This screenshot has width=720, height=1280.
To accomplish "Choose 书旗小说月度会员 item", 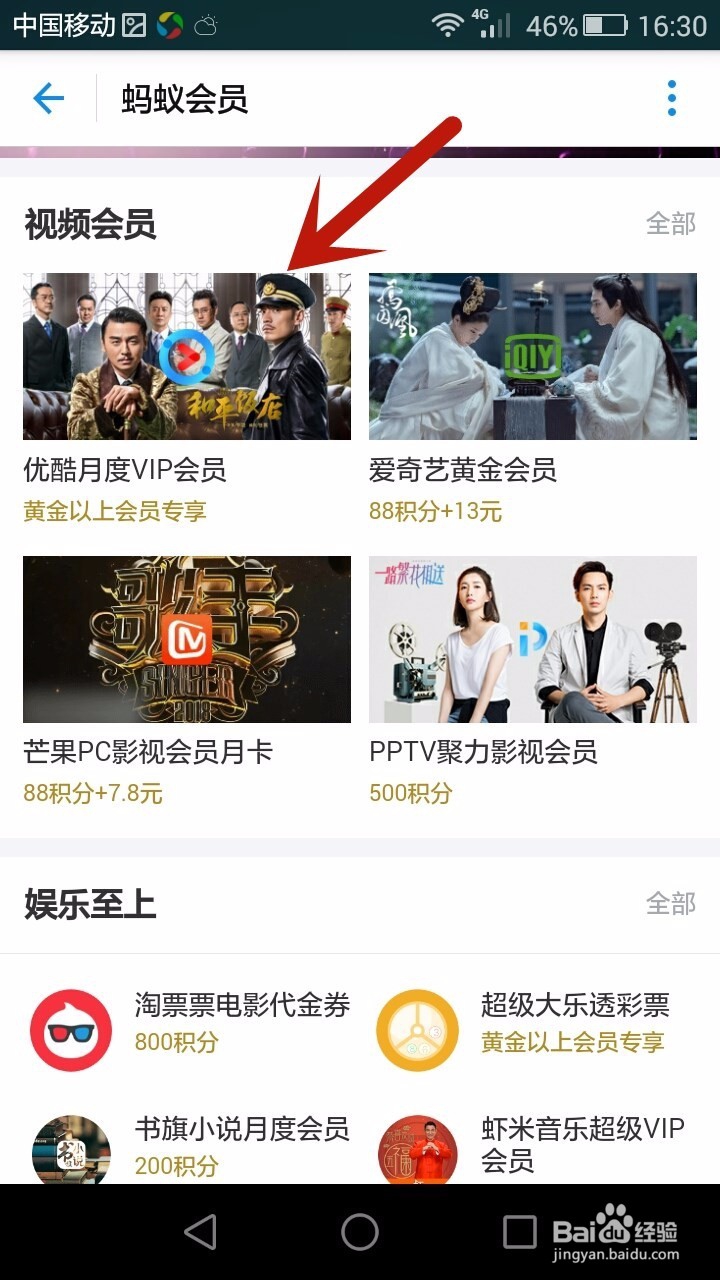I will 190,1146.
